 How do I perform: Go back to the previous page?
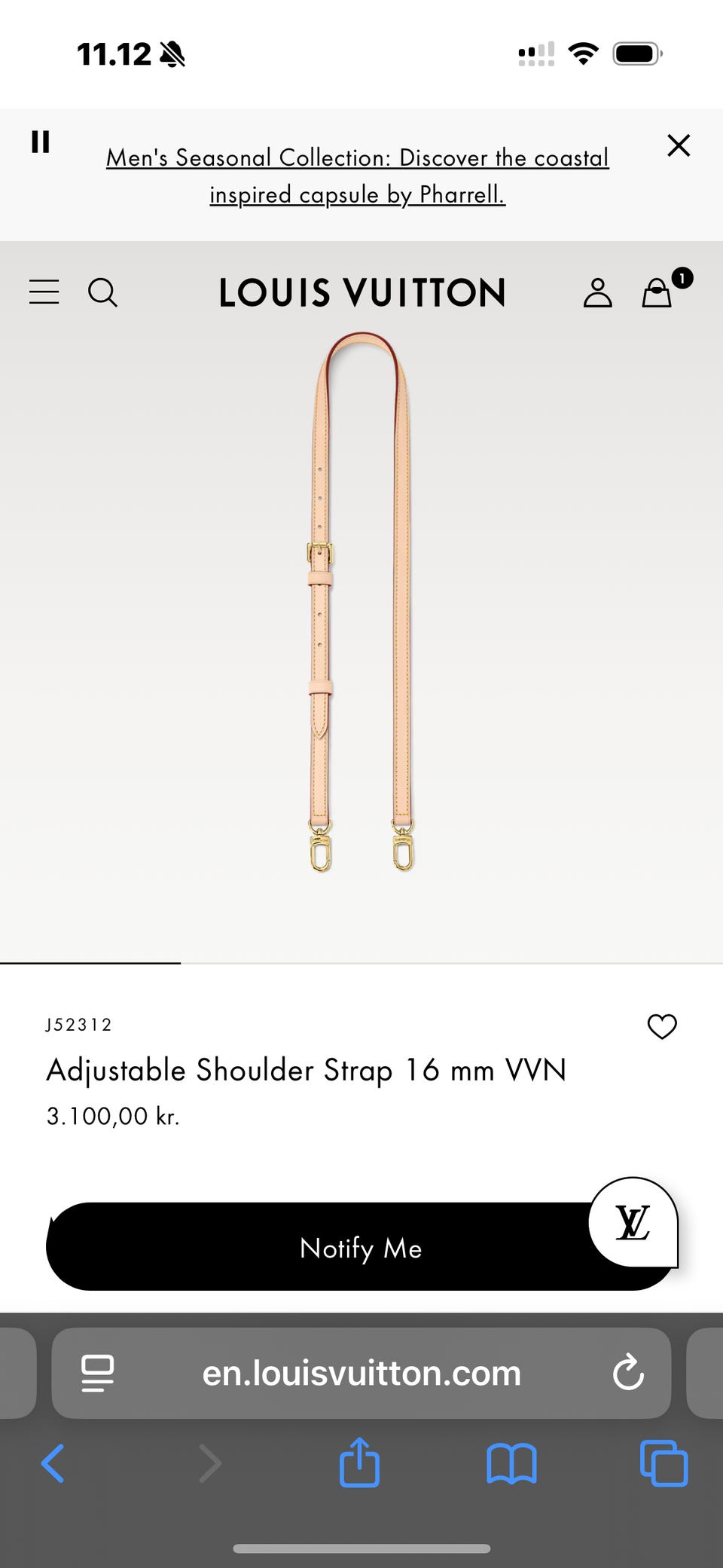(53, 1463)
